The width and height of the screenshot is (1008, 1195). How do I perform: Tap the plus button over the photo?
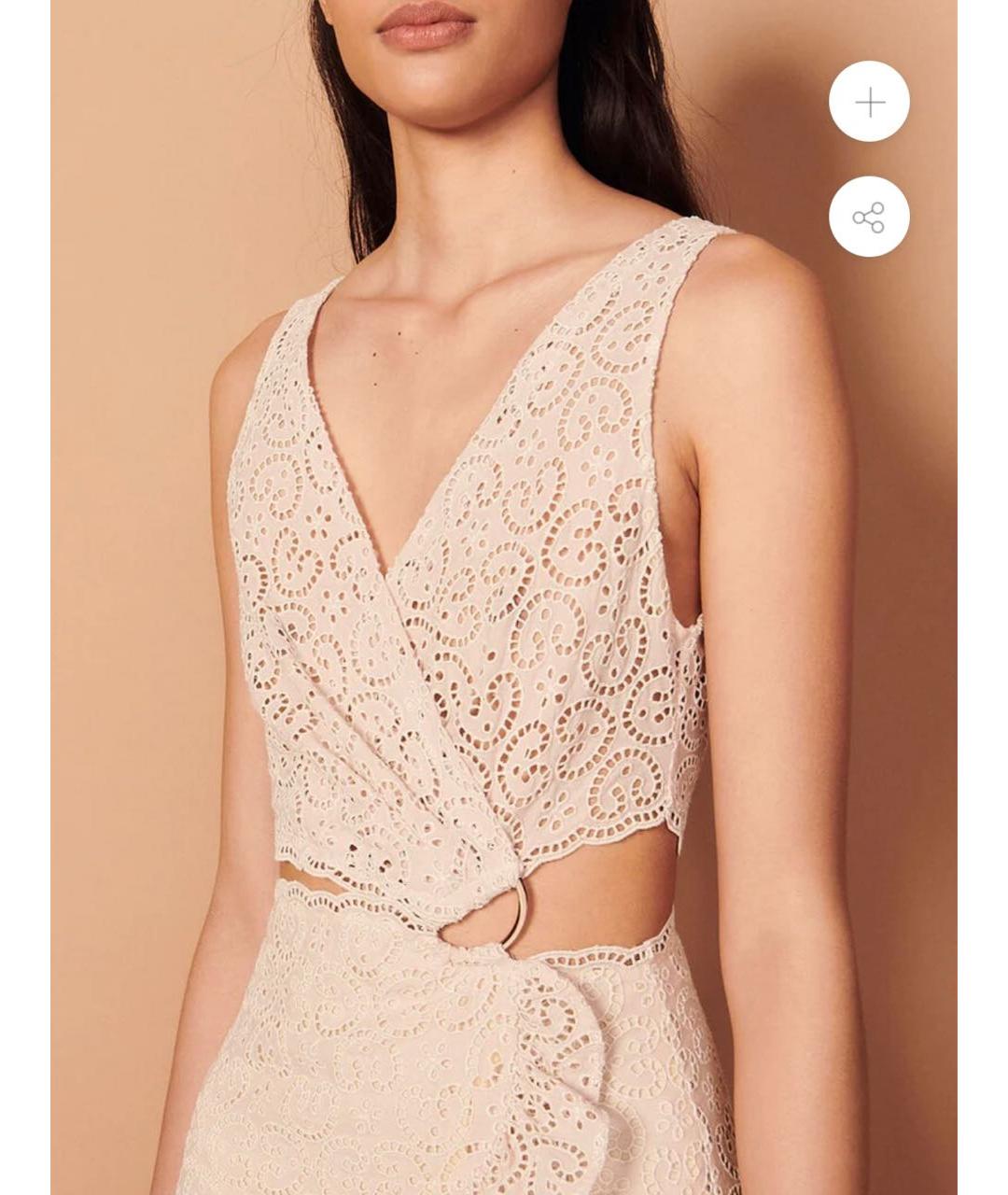click(x=869, y=102)
